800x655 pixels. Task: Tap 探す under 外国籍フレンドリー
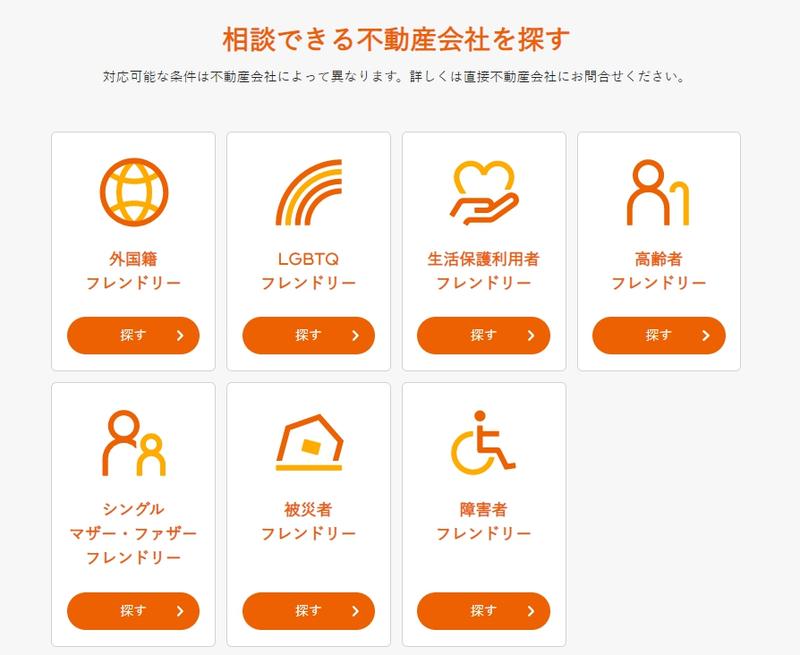tap(133, 335)
